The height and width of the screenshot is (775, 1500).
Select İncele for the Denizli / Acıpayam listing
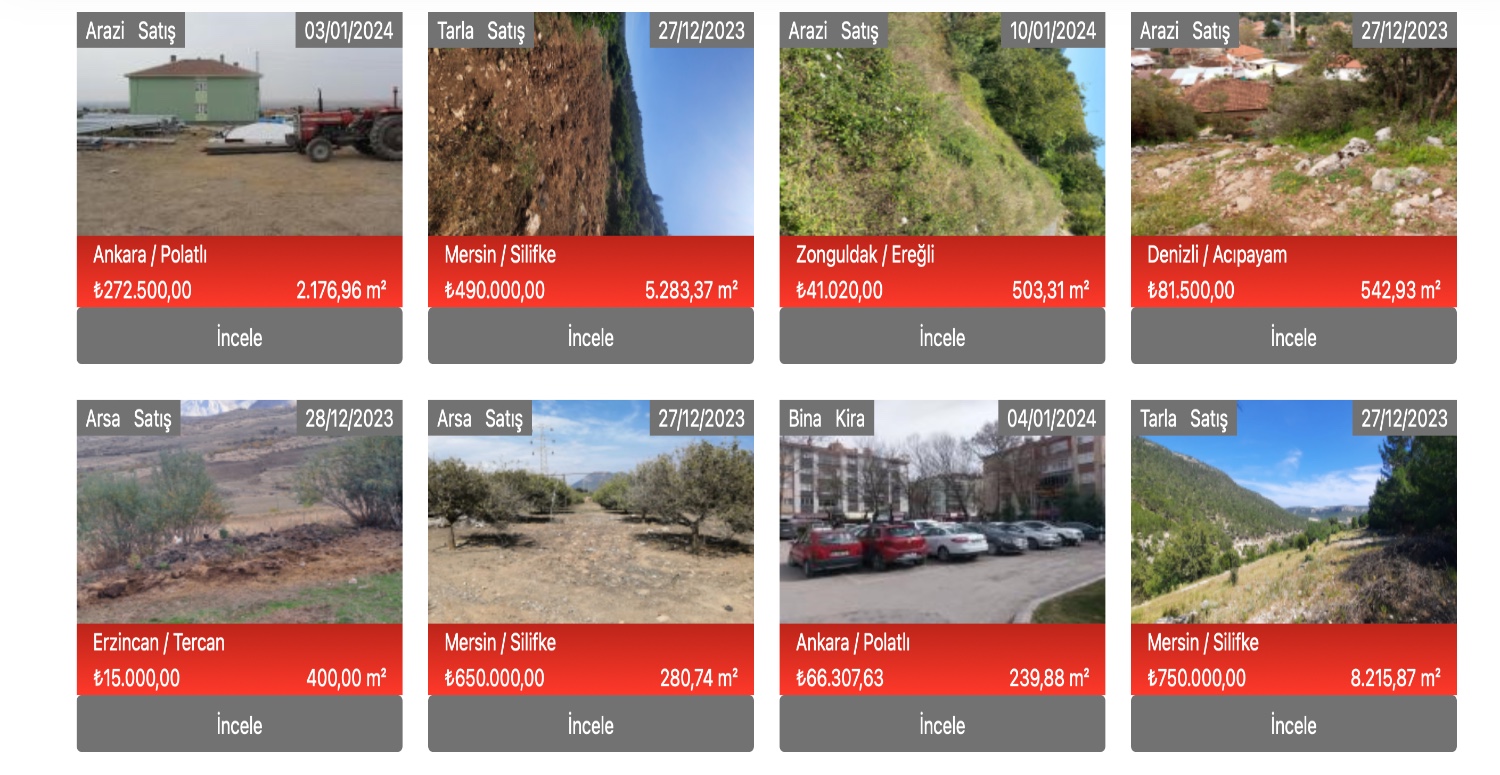click(1293, 337)
